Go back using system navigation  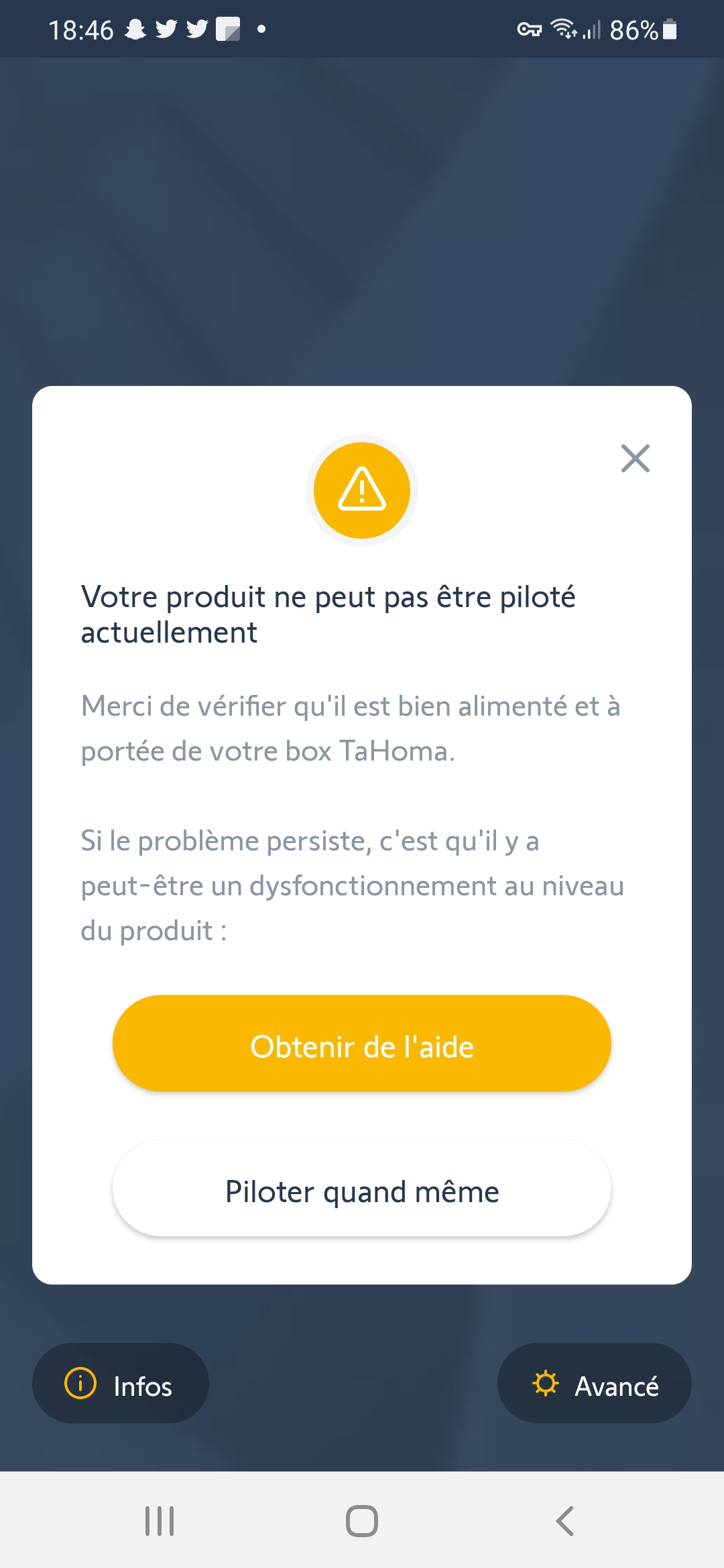[x=565, y=1520]
